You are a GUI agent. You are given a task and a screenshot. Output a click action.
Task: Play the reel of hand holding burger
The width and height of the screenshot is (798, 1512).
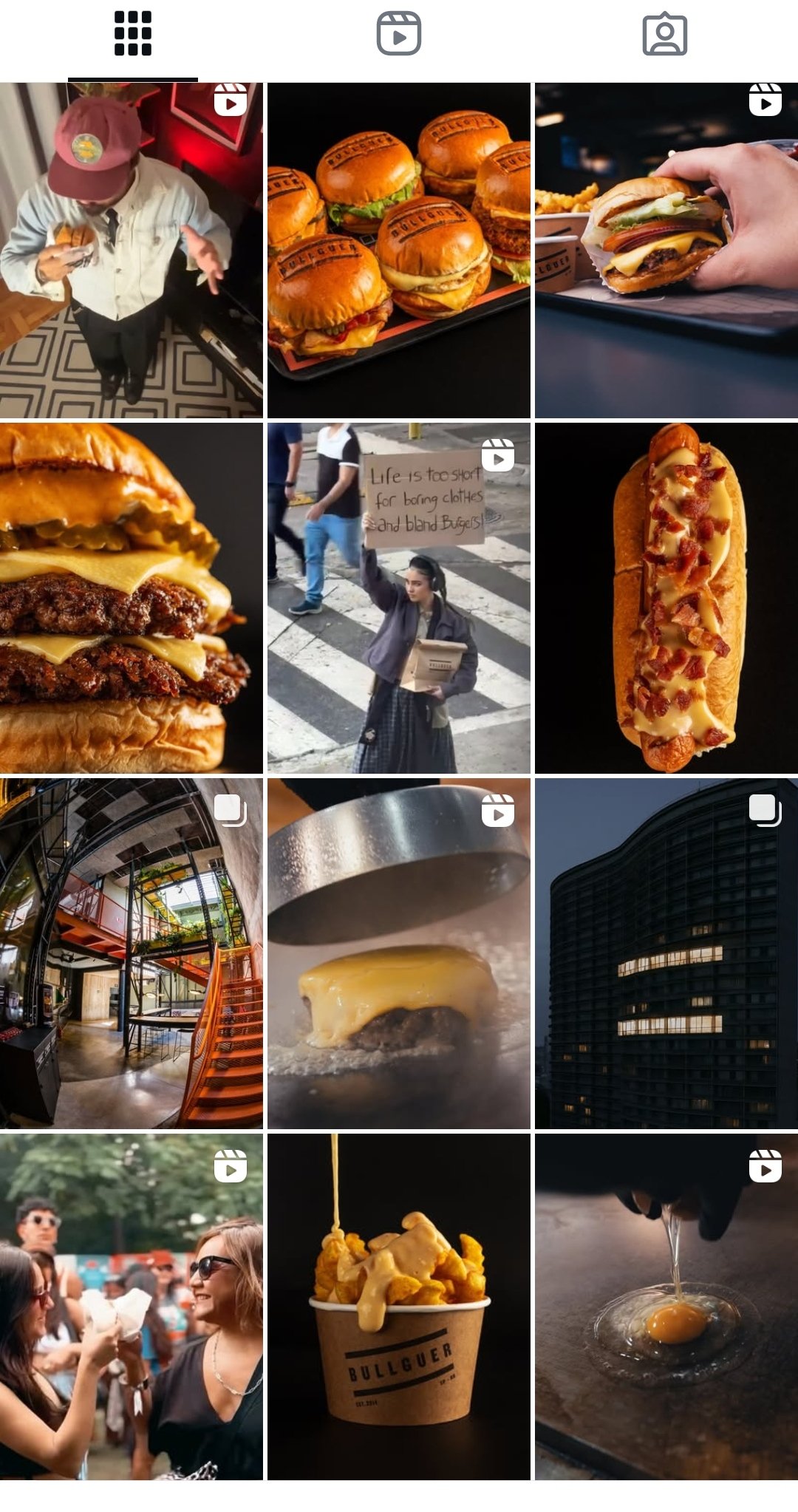coord(666,251)
